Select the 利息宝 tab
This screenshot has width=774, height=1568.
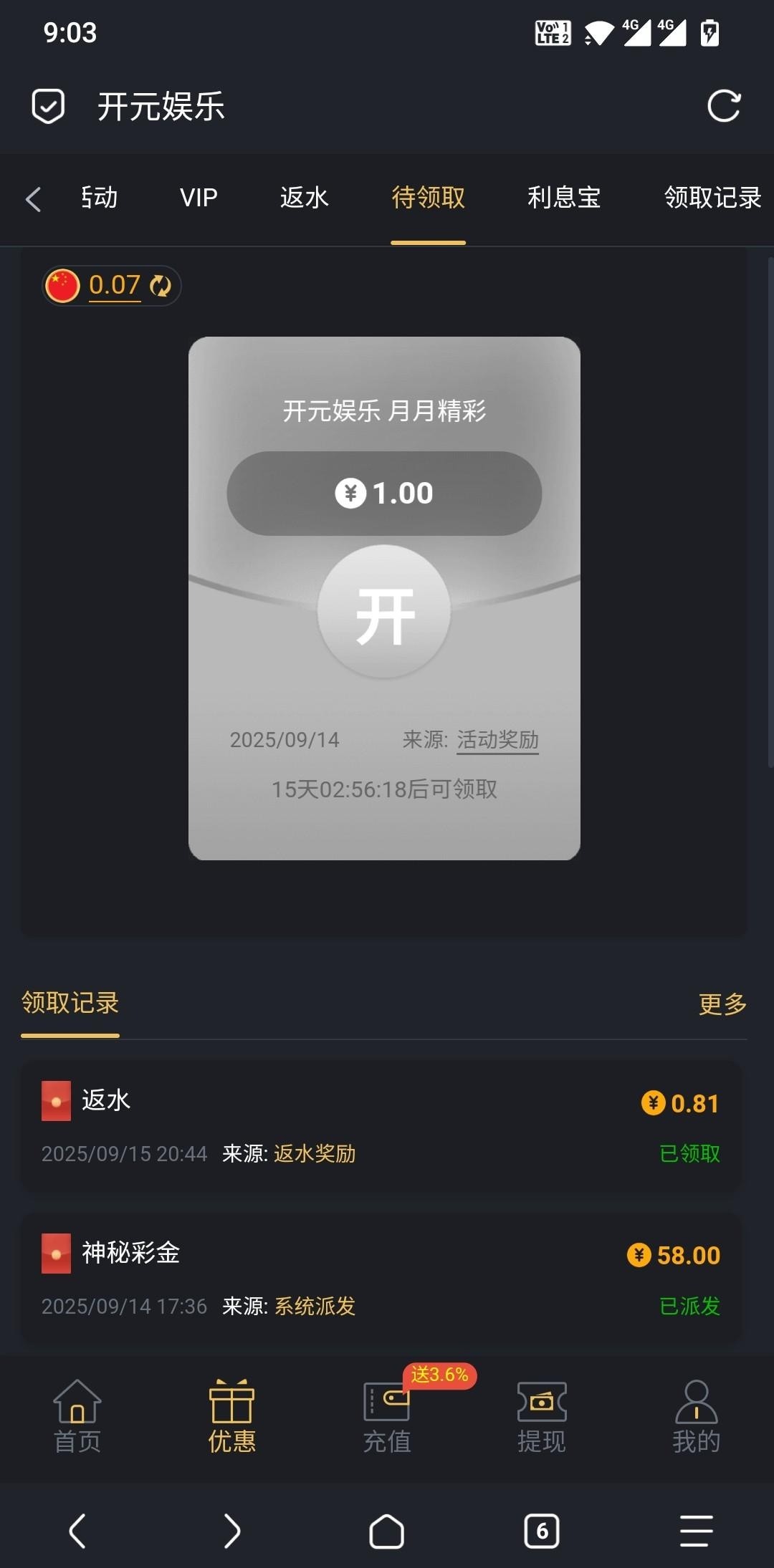[564, 198]
